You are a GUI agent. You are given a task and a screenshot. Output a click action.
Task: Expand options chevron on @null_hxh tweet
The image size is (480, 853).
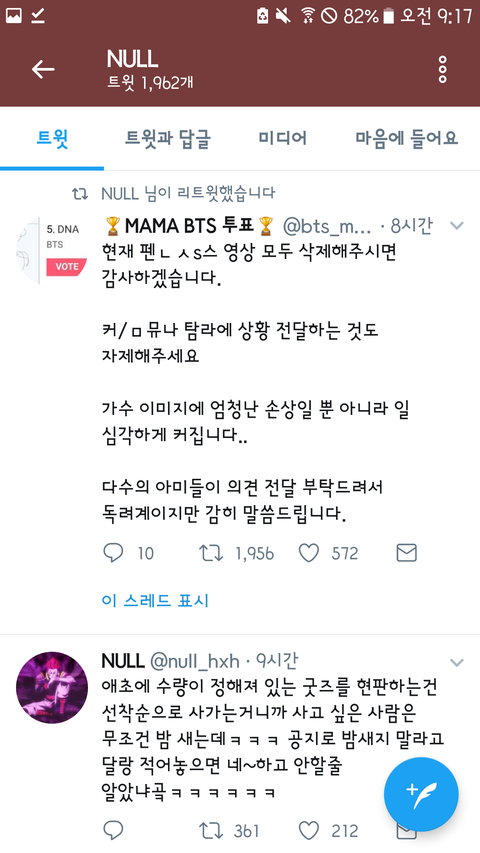pyautogui.click(x=456, y=662)
